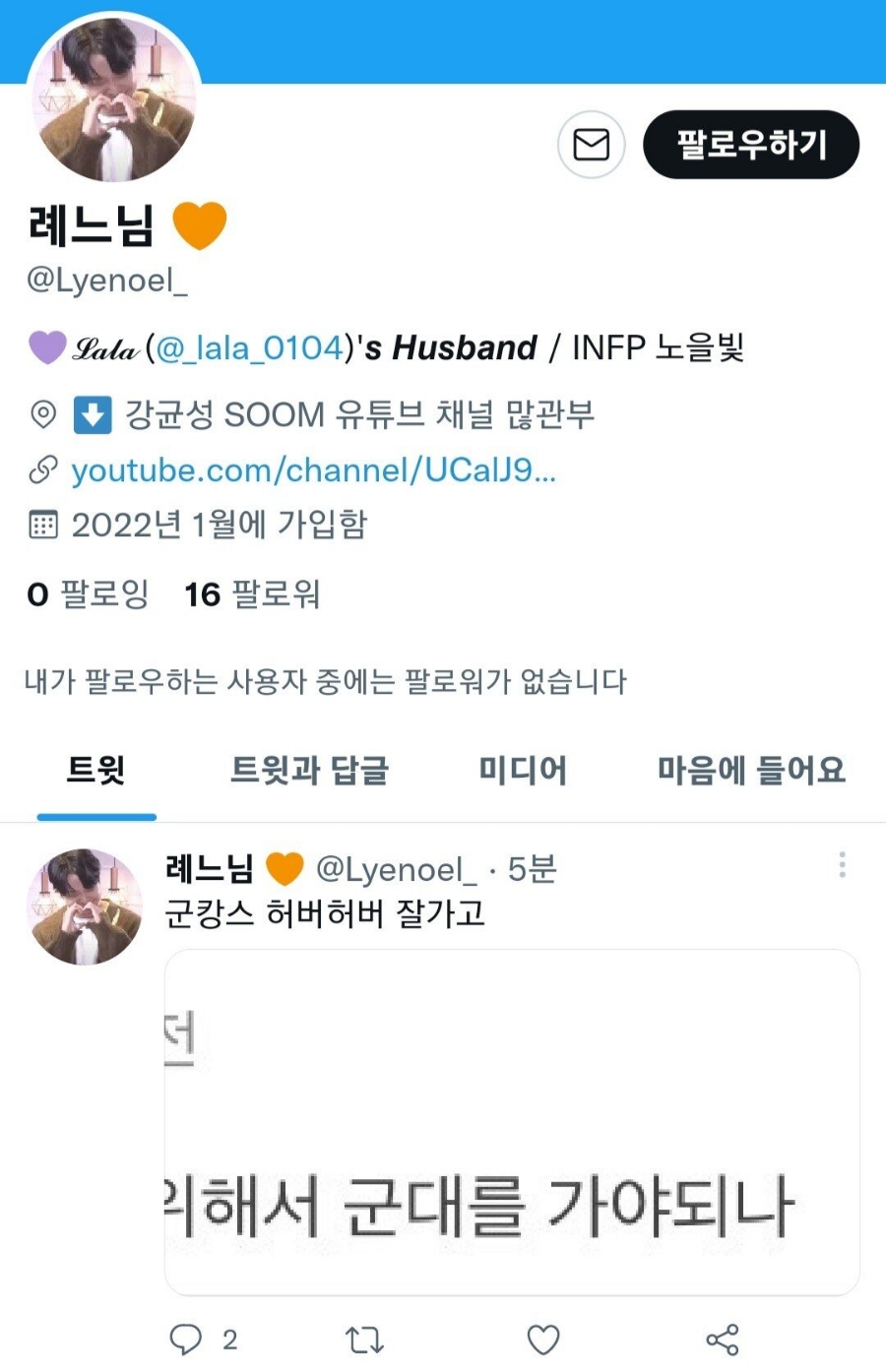
Task: View the 16 팔로워 followers list
Action: tap(251, 594)
